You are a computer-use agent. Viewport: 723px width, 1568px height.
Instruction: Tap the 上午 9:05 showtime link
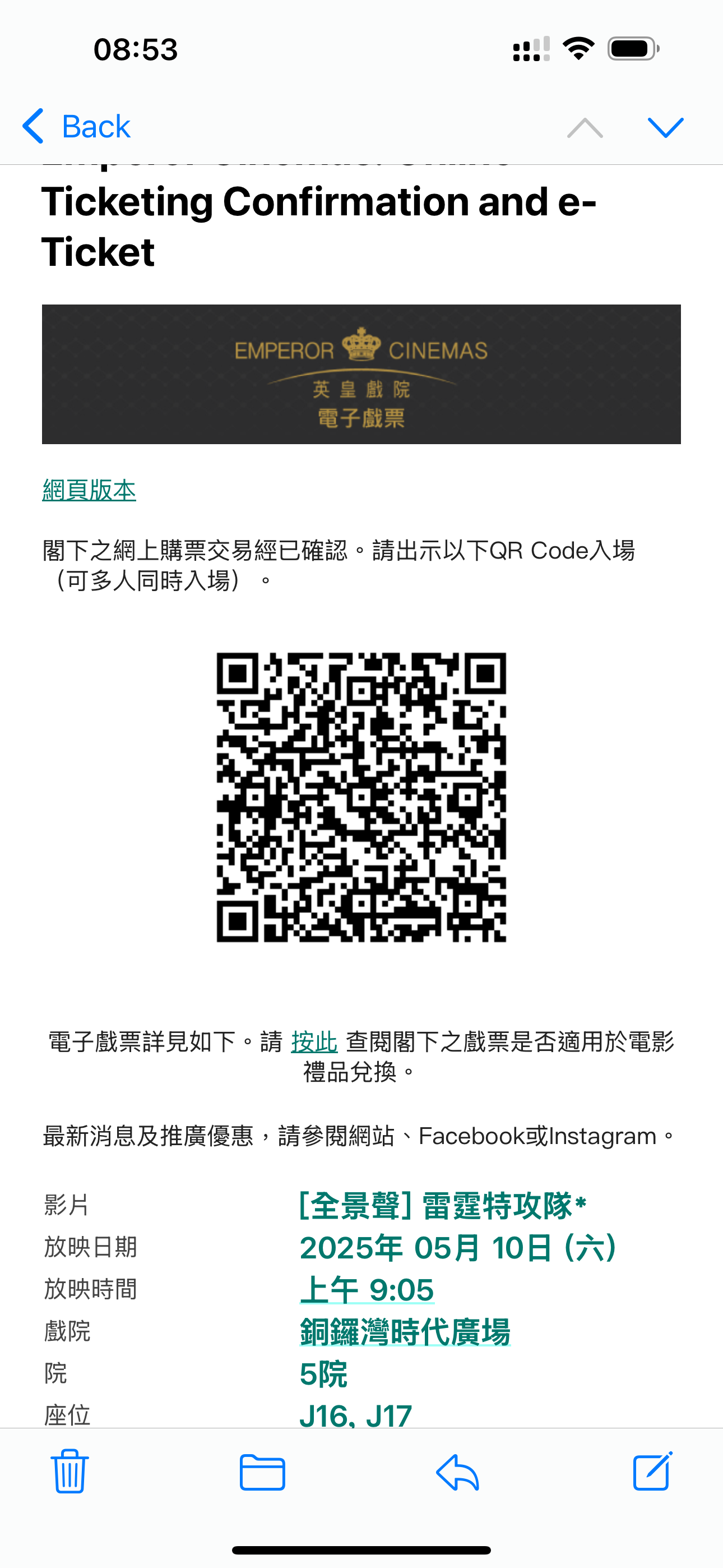(x=367, y=1290)
